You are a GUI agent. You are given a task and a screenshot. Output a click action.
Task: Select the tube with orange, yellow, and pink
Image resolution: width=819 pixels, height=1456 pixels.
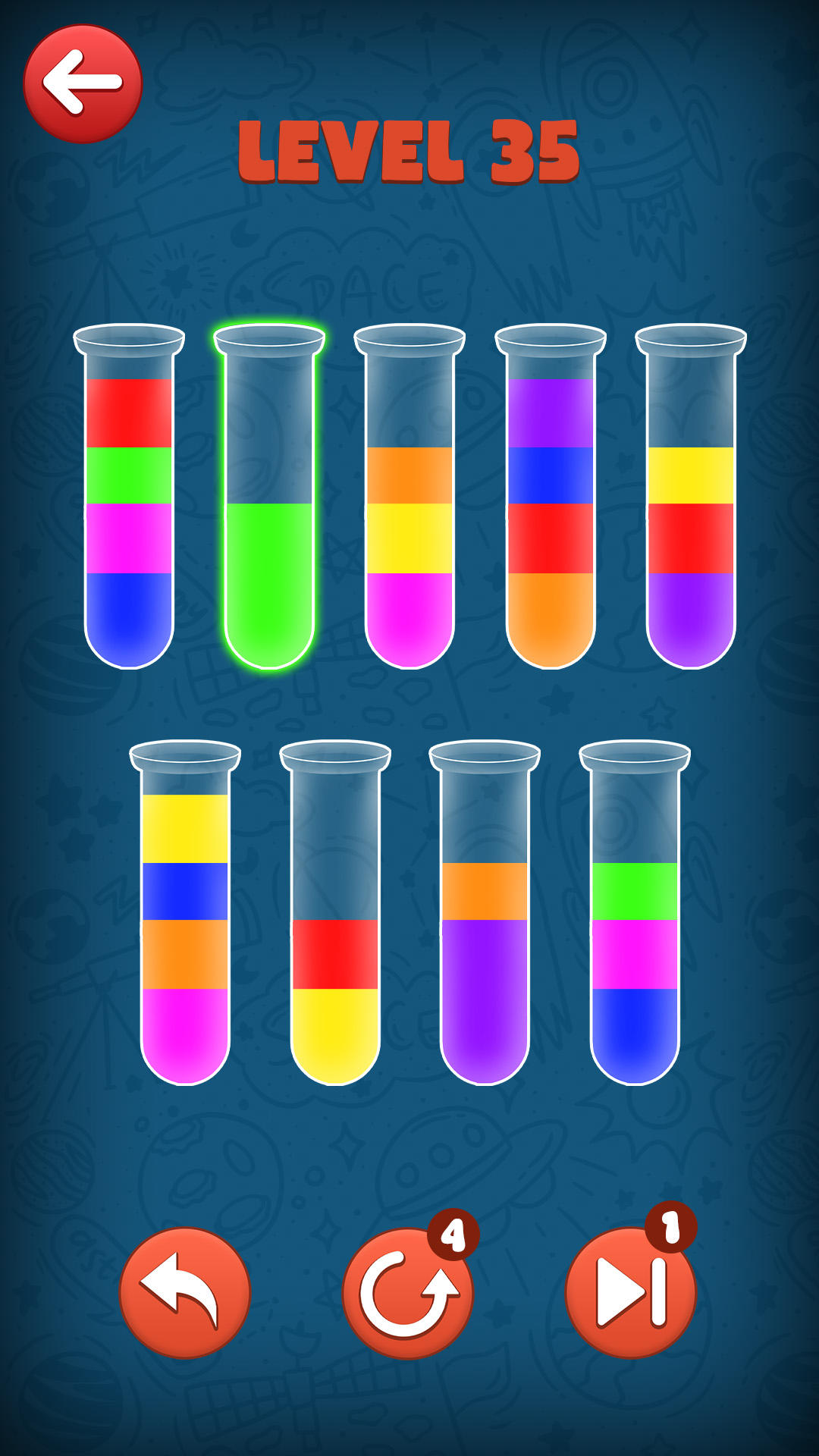click(409, 497)
